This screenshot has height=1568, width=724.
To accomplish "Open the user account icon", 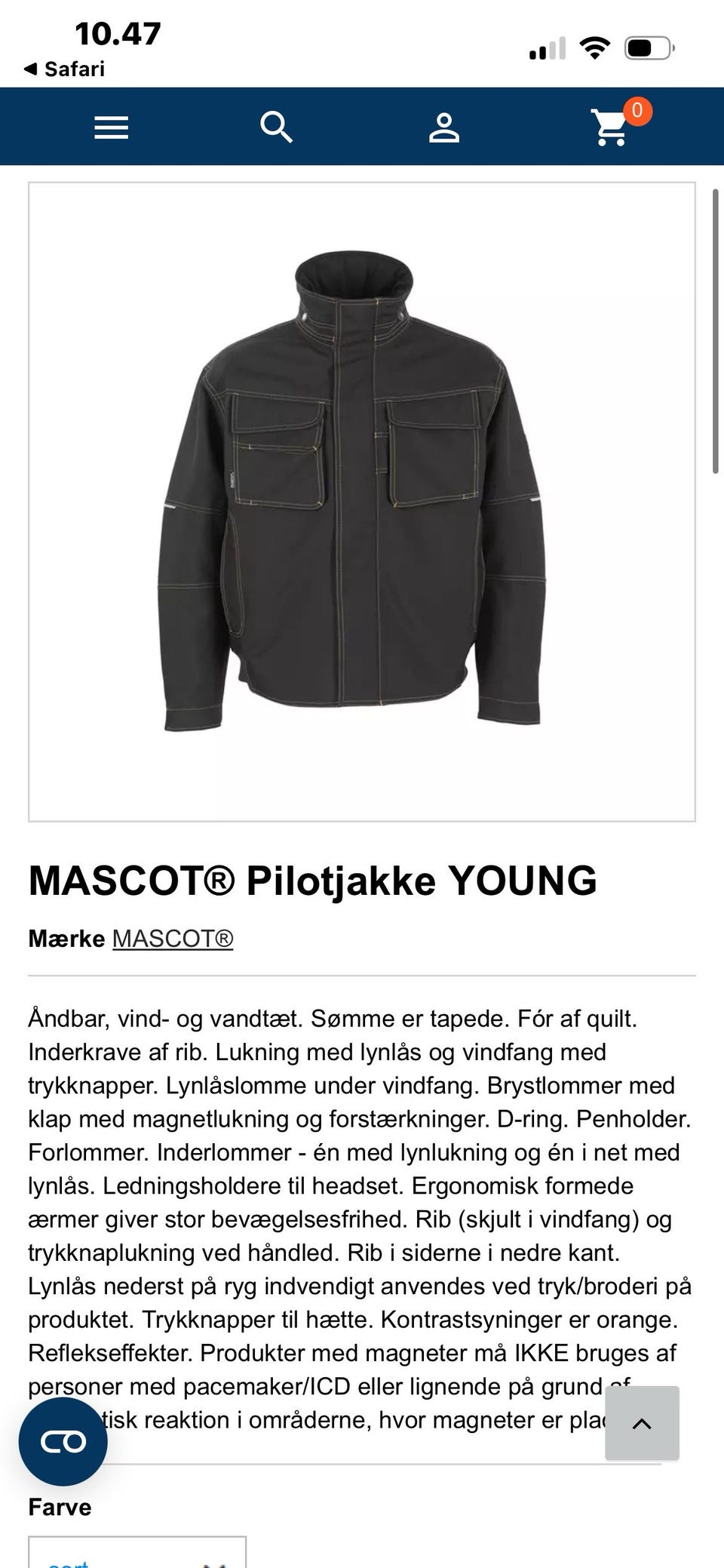I will tap(444, 127).
